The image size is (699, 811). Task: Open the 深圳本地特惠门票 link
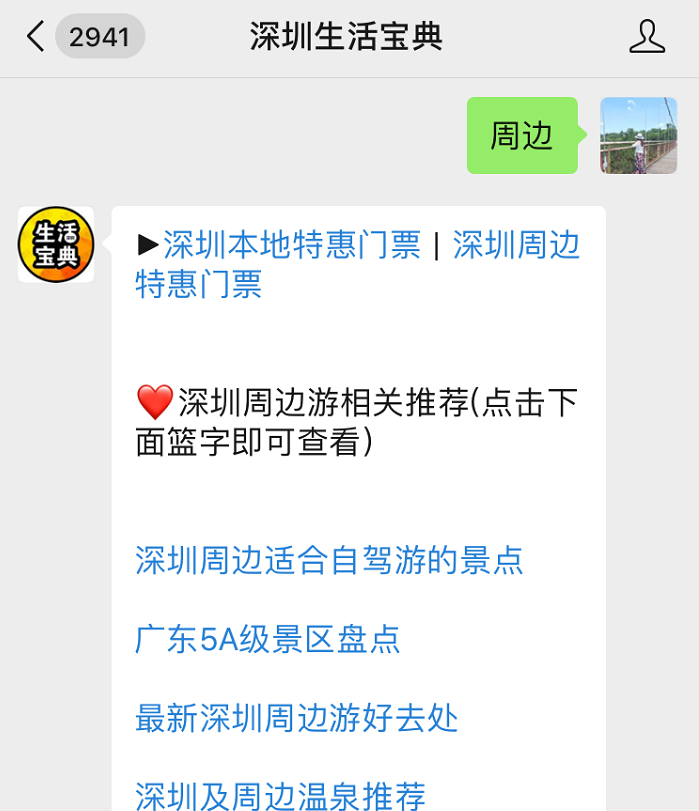(291, 245)
